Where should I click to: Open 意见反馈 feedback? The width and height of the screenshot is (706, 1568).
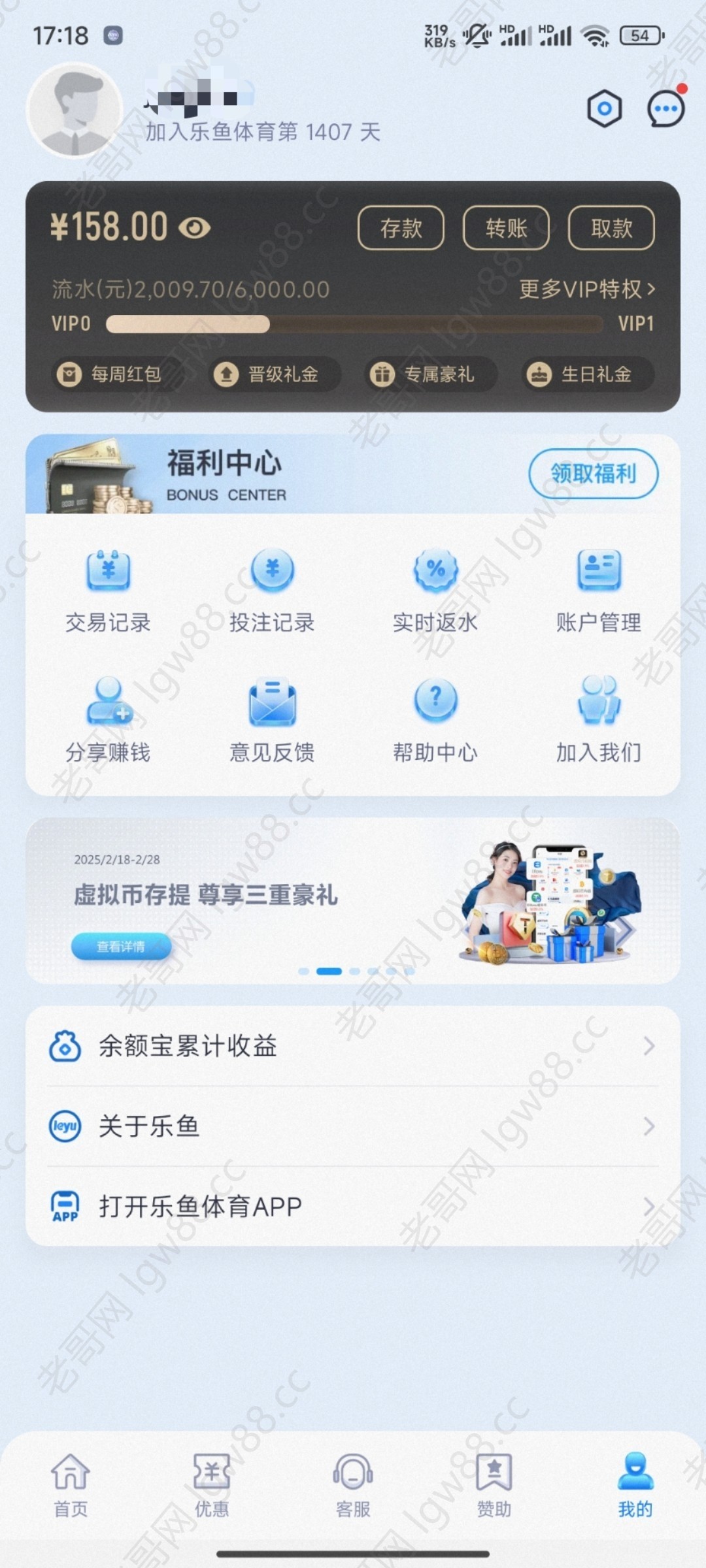tap(272, 721)
